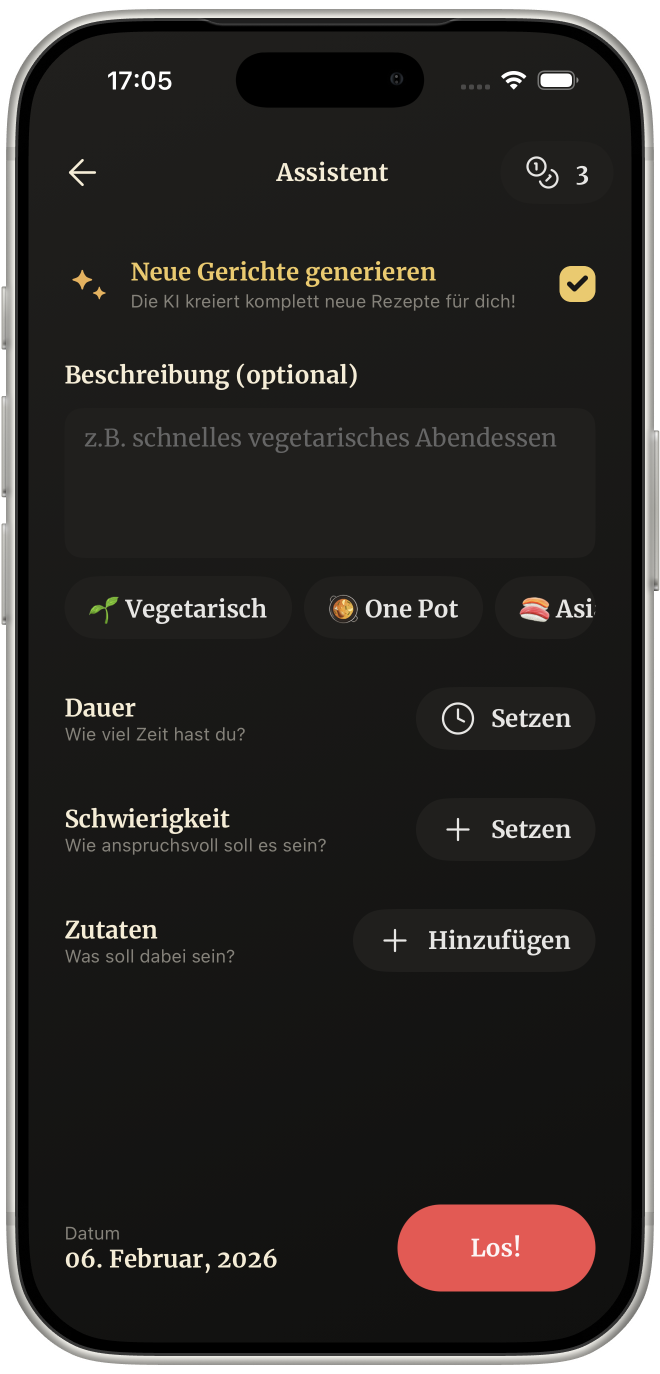Select the One Pot chip
660x1374 pixels.
[x=394, y=608]
